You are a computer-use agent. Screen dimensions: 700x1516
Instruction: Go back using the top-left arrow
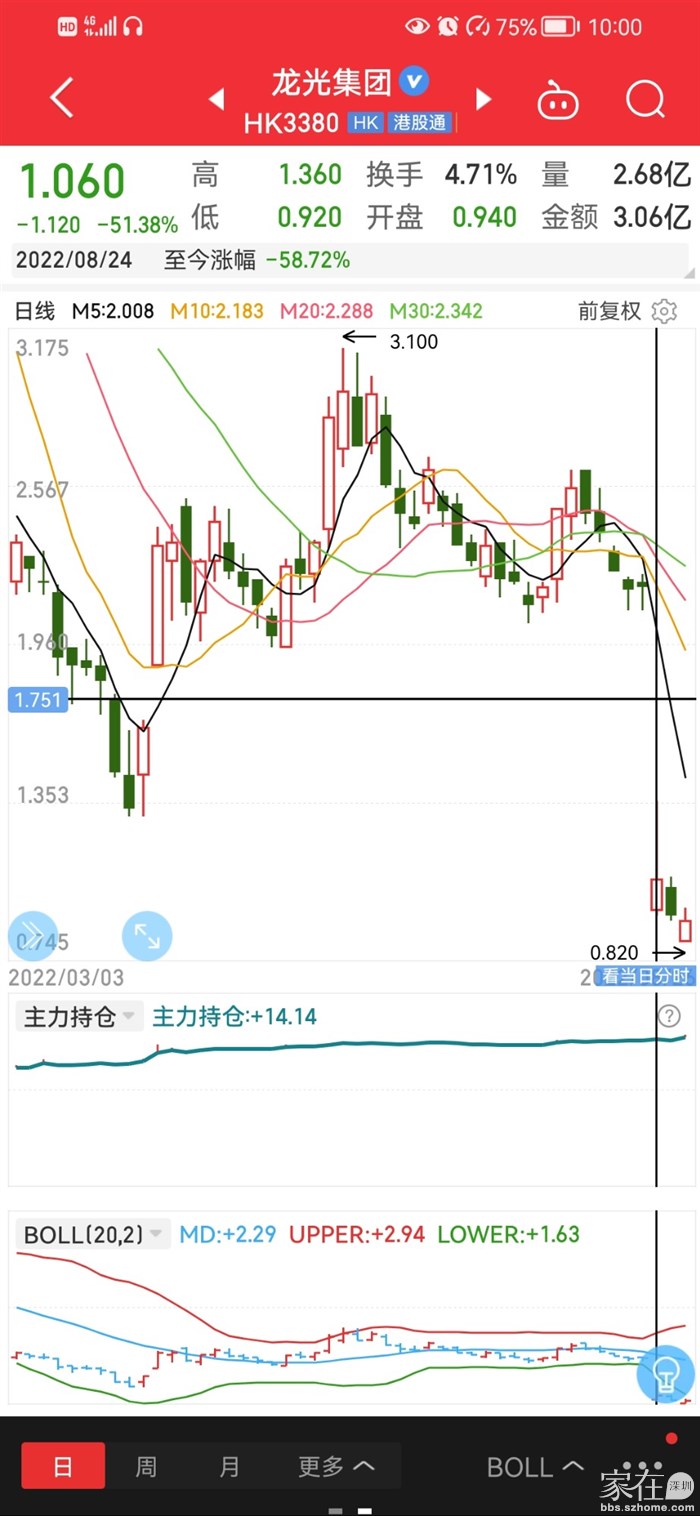click(x=62, y=98)
